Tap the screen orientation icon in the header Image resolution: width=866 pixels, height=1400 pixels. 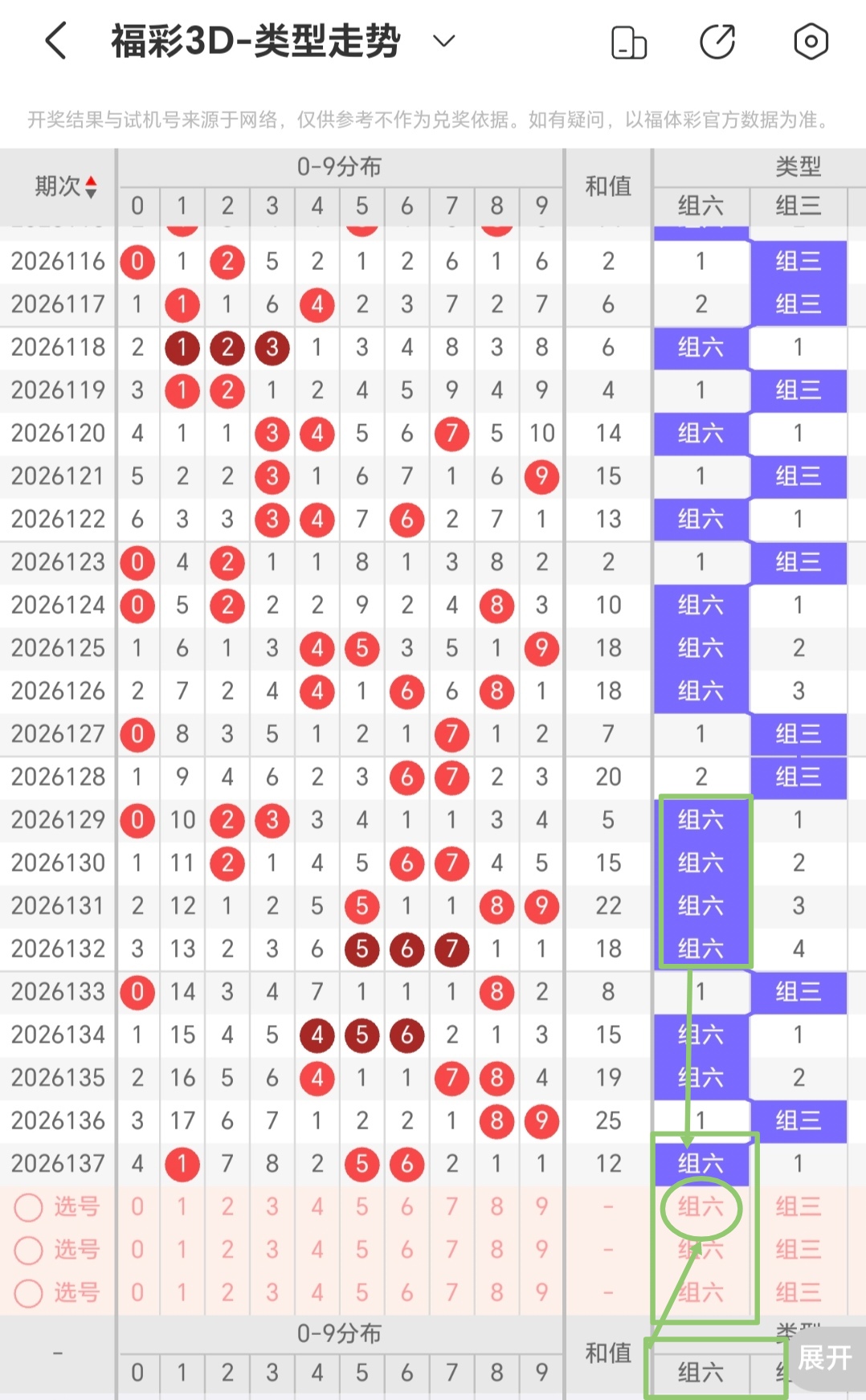(629, 42)
